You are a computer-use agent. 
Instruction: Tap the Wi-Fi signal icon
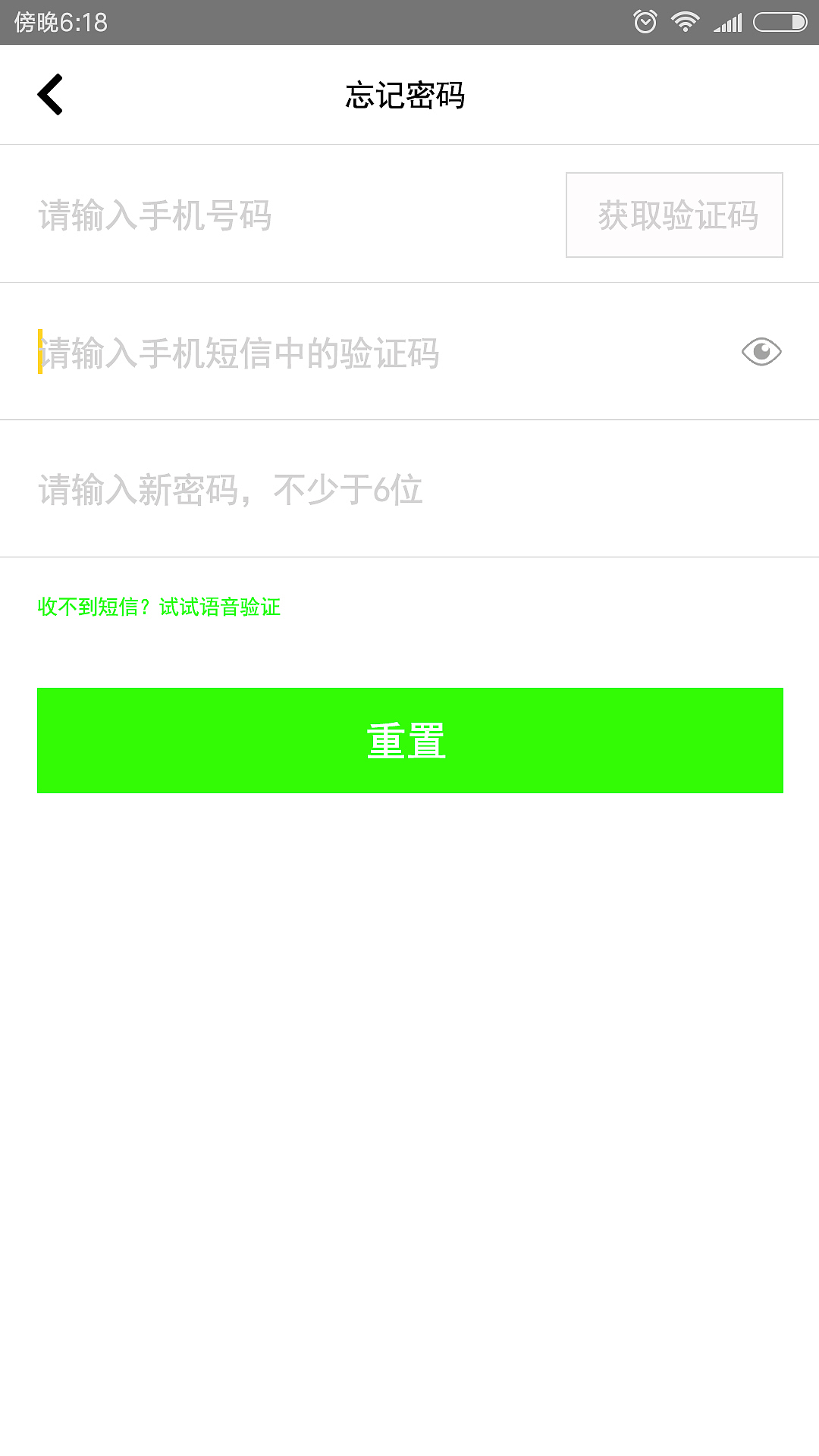[x=685, y=21]
